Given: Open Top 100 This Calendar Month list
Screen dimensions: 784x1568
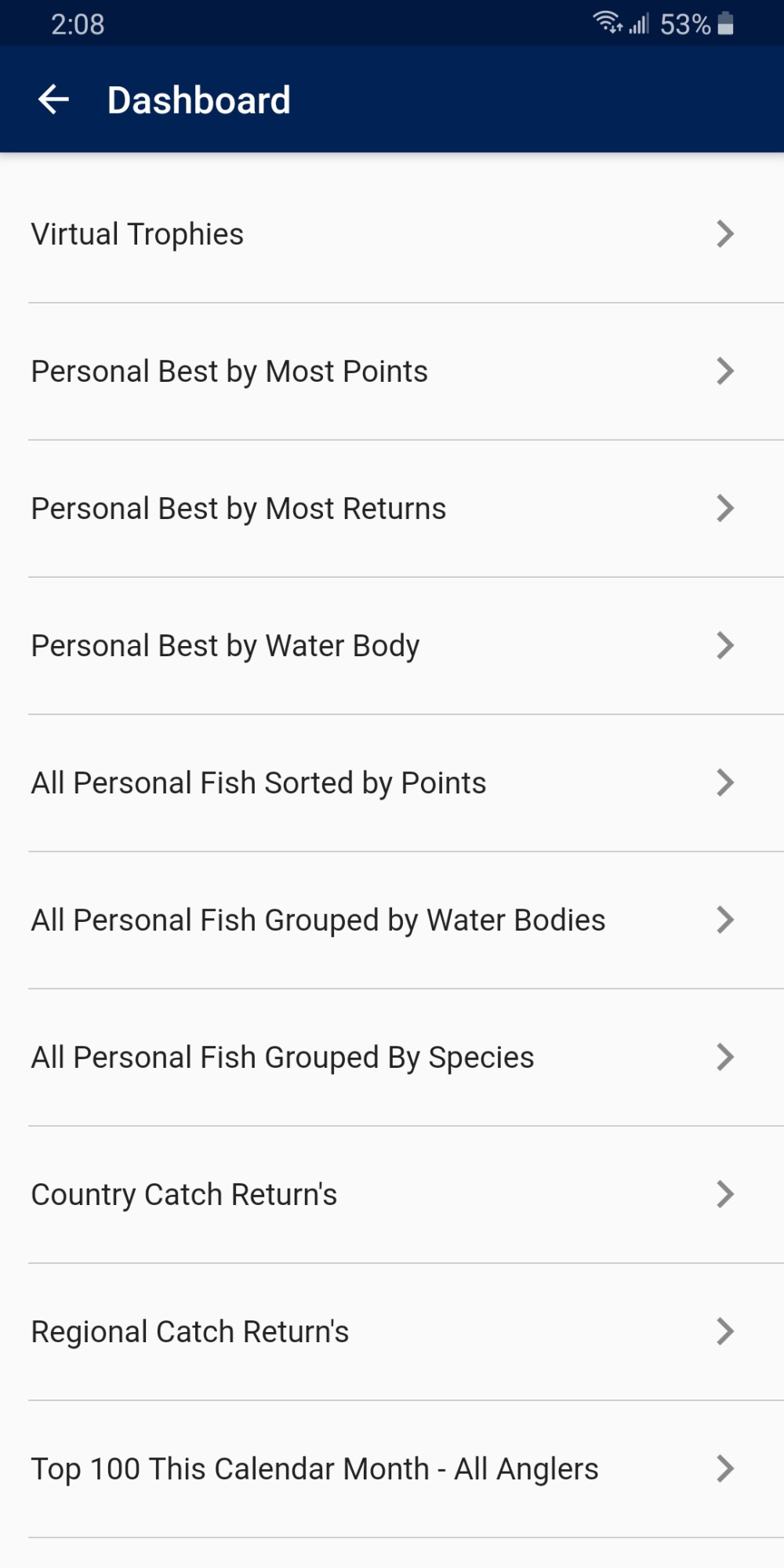Looking at the screenshot, I should (392, 1469).
